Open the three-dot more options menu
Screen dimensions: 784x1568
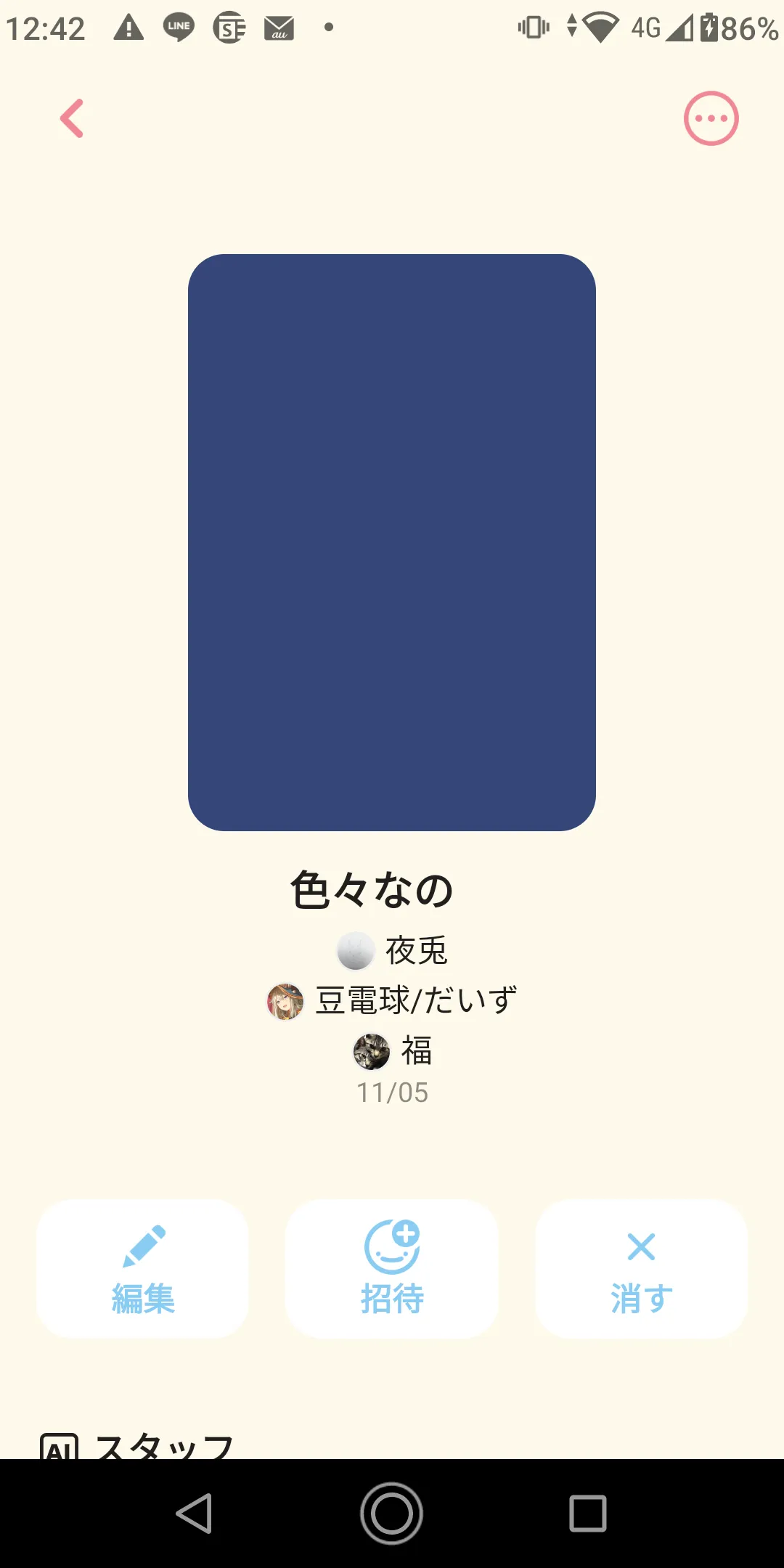click(711, 118)
